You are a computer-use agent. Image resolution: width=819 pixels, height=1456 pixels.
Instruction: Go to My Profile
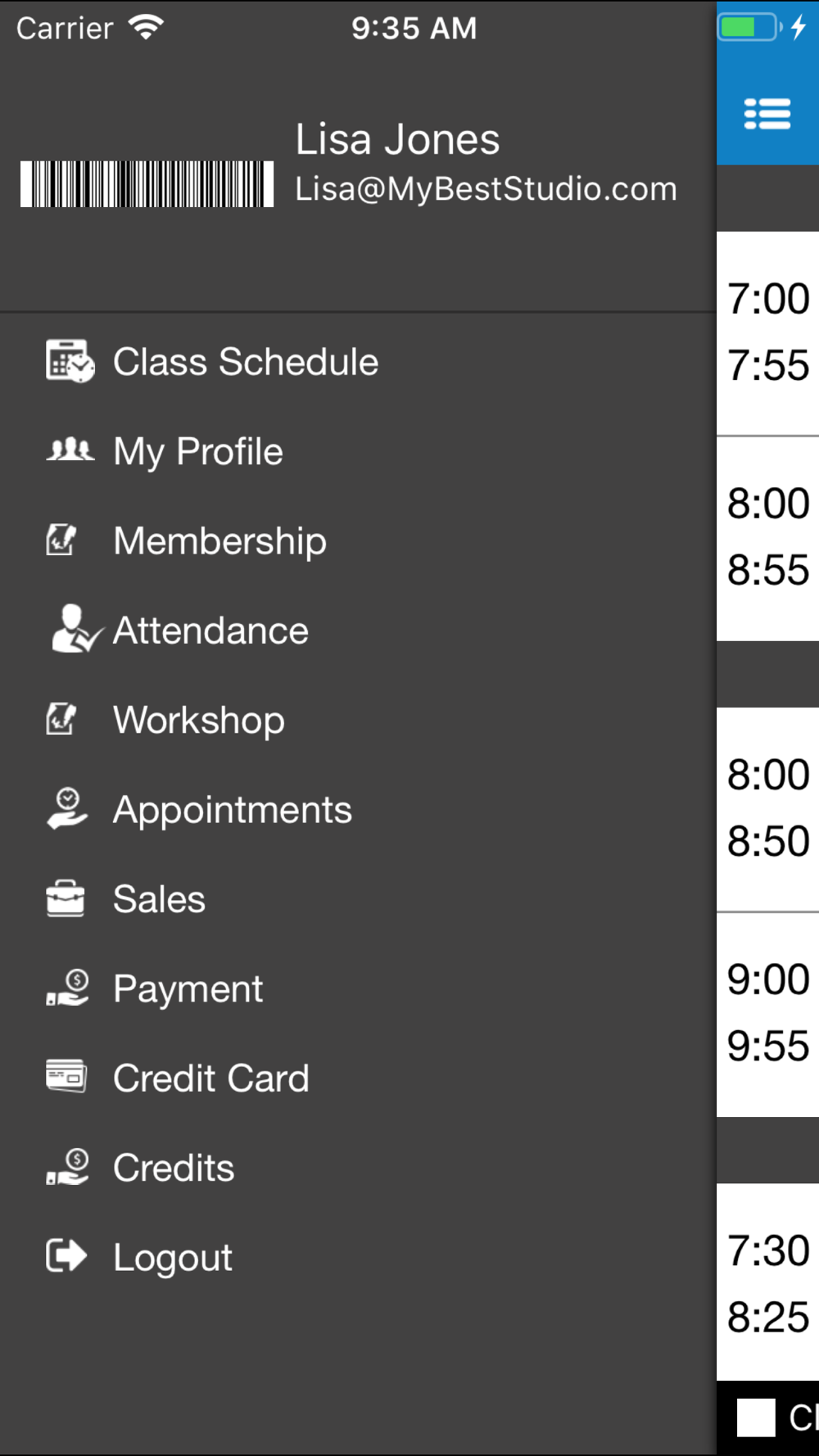[x=358, y=451]
